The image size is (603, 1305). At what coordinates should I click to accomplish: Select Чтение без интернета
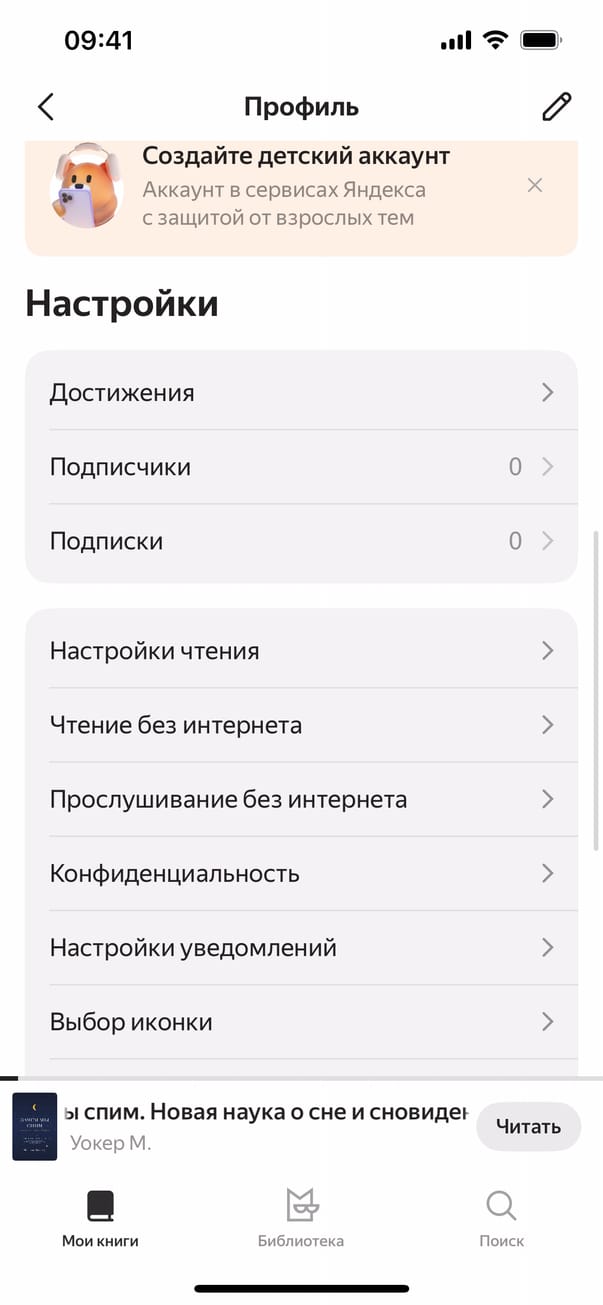tap(300, 725)
